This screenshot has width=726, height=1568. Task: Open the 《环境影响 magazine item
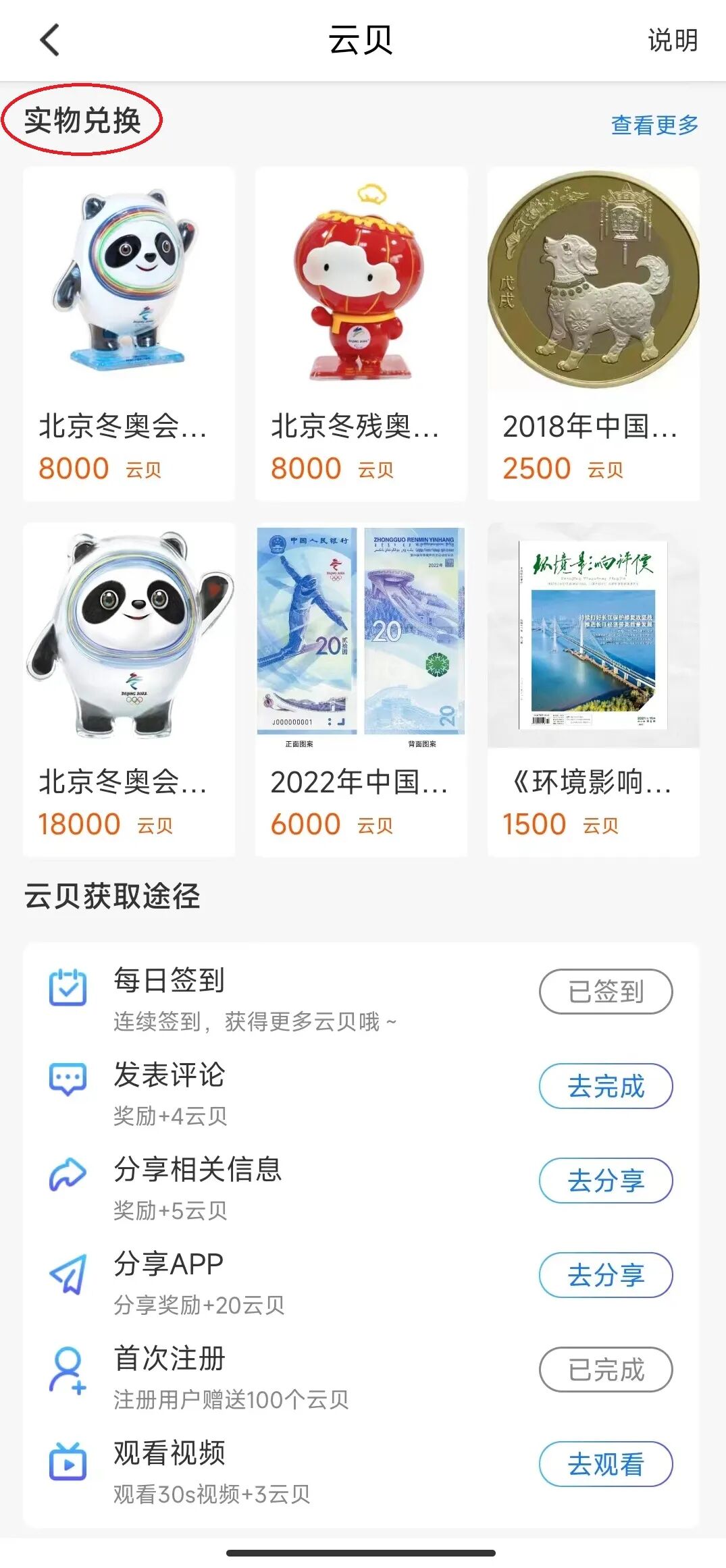point(593,688)
